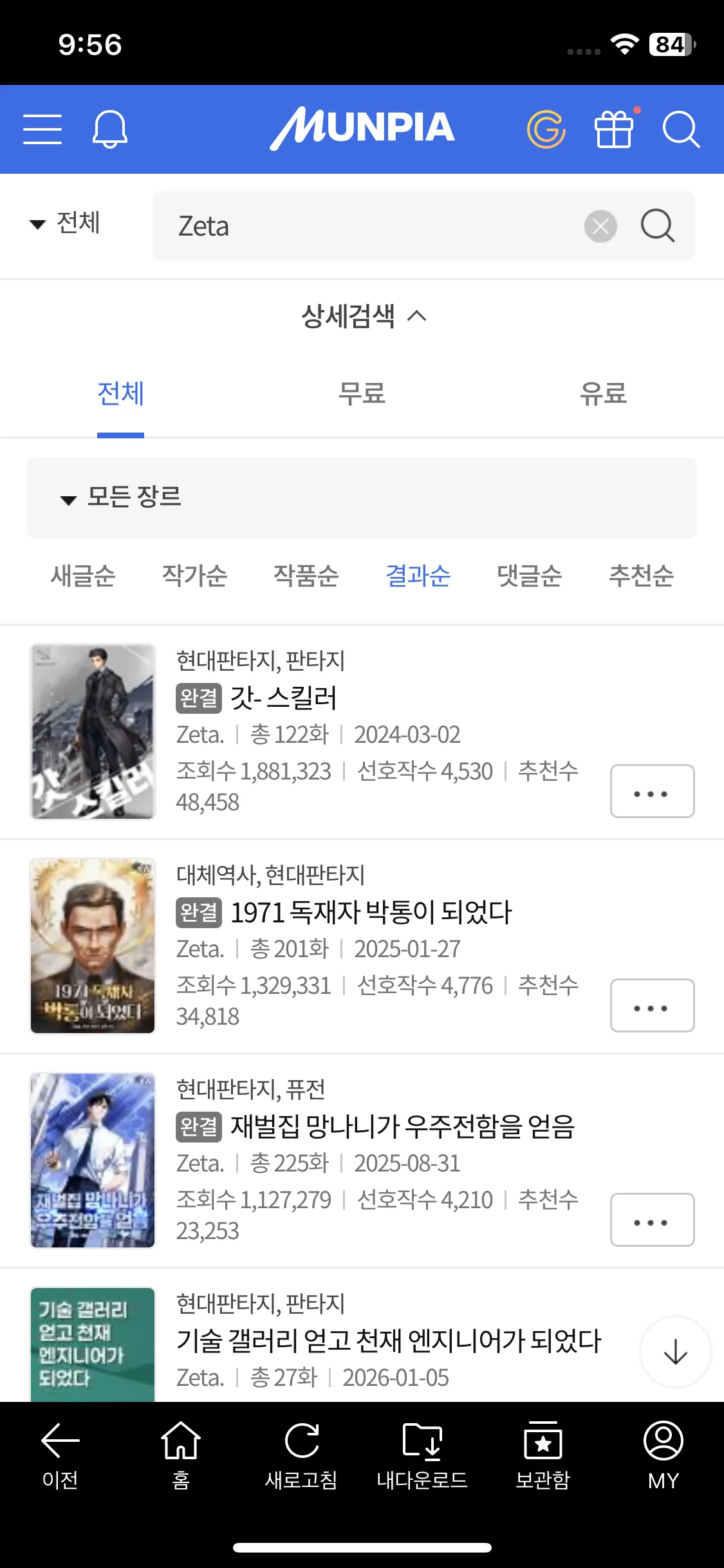The width and height of the screenshot is (724, 1568).
Task: Sort results by 작품순
Action: (x=306, y=575)
